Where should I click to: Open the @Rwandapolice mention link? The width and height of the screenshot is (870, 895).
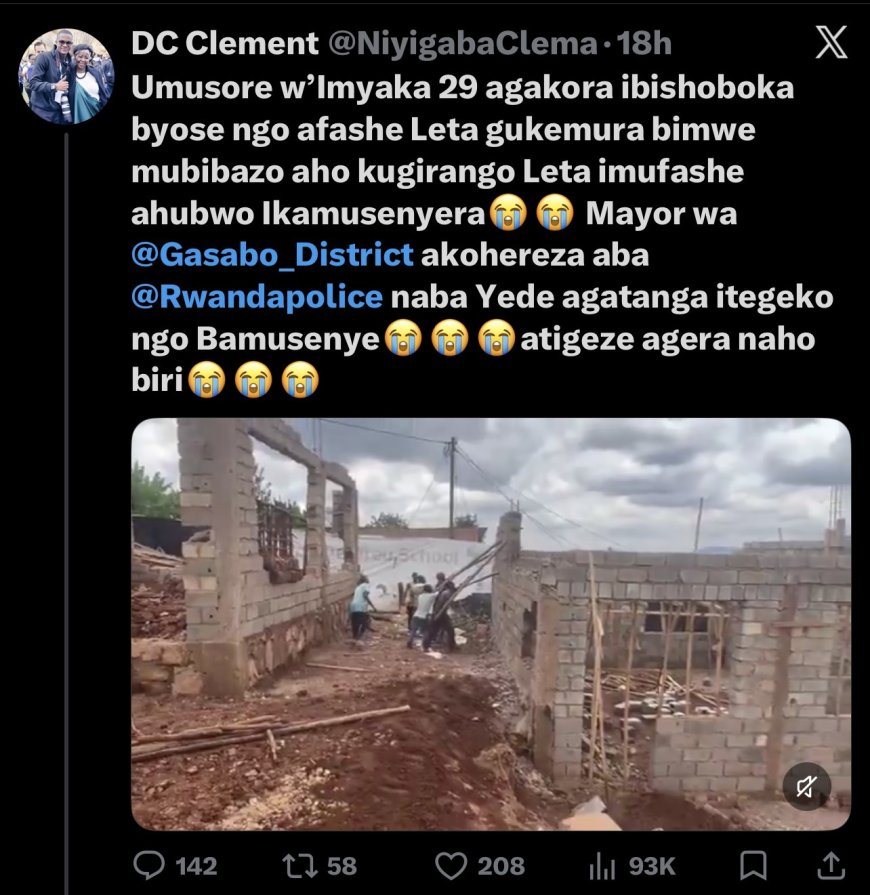(257, 297)
